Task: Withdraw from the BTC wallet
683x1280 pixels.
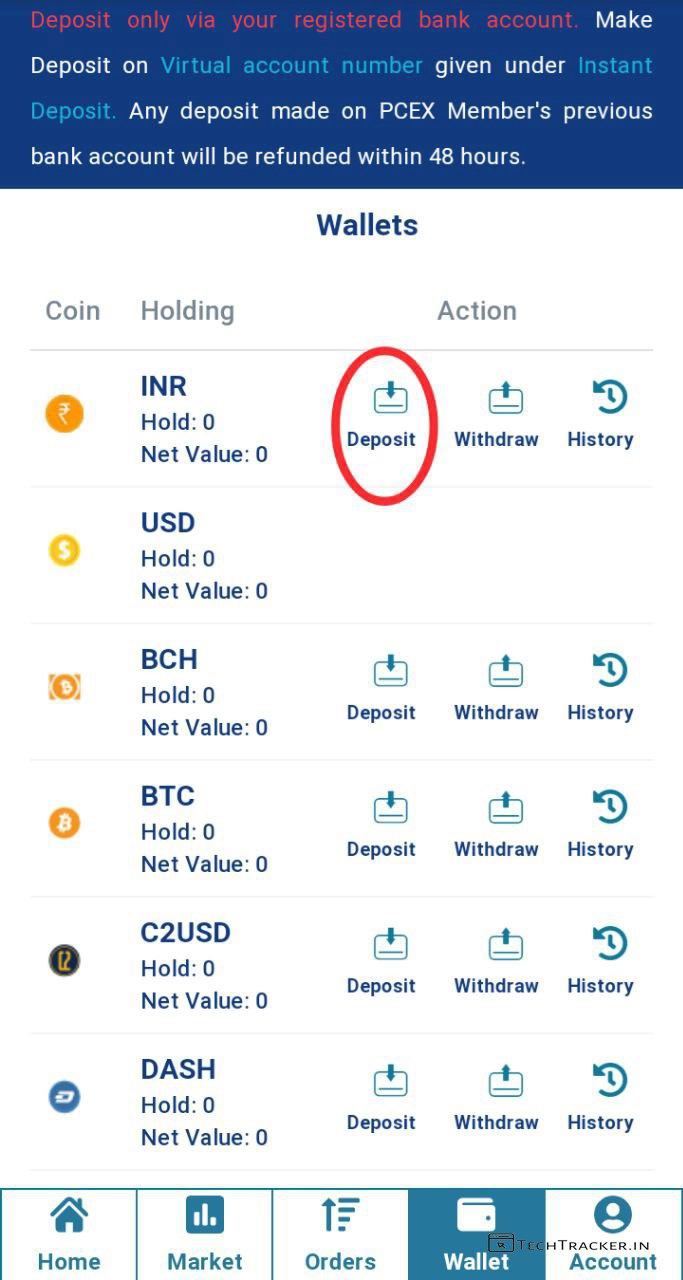Action: [496, 825]
